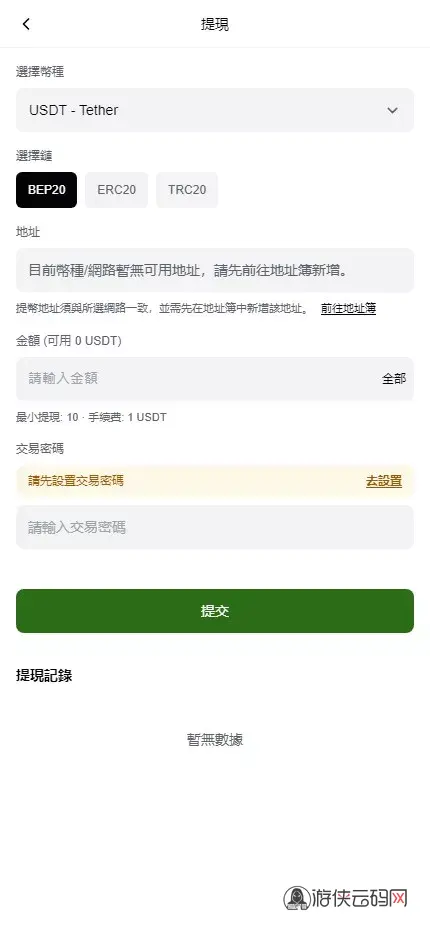The image size is (430, 932).
Task: Switch to the ERC20 chain
Action: pos(117,190)
